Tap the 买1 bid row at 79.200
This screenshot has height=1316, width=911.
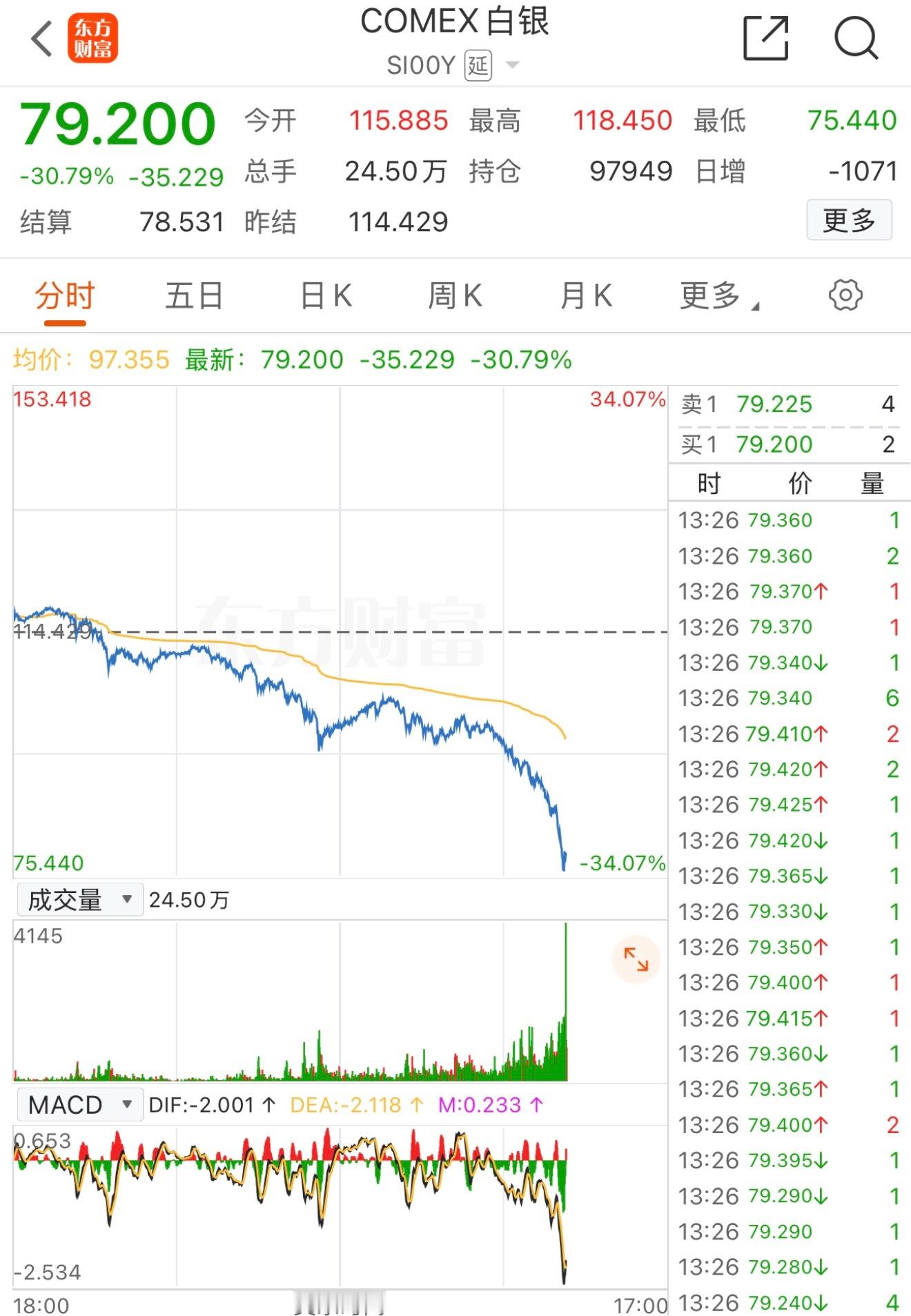tap(787, 444)
